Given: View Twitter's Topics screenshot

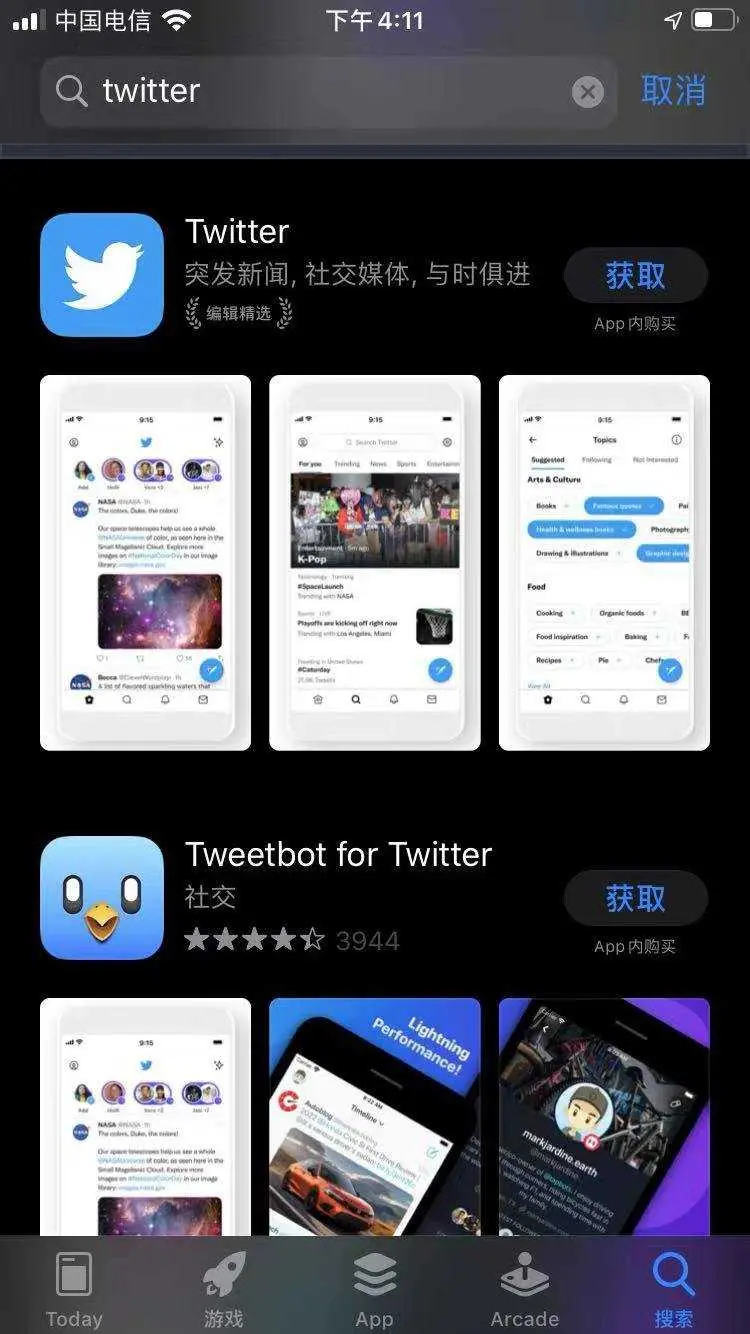Looking at the screenshot, I should point(604,562).
